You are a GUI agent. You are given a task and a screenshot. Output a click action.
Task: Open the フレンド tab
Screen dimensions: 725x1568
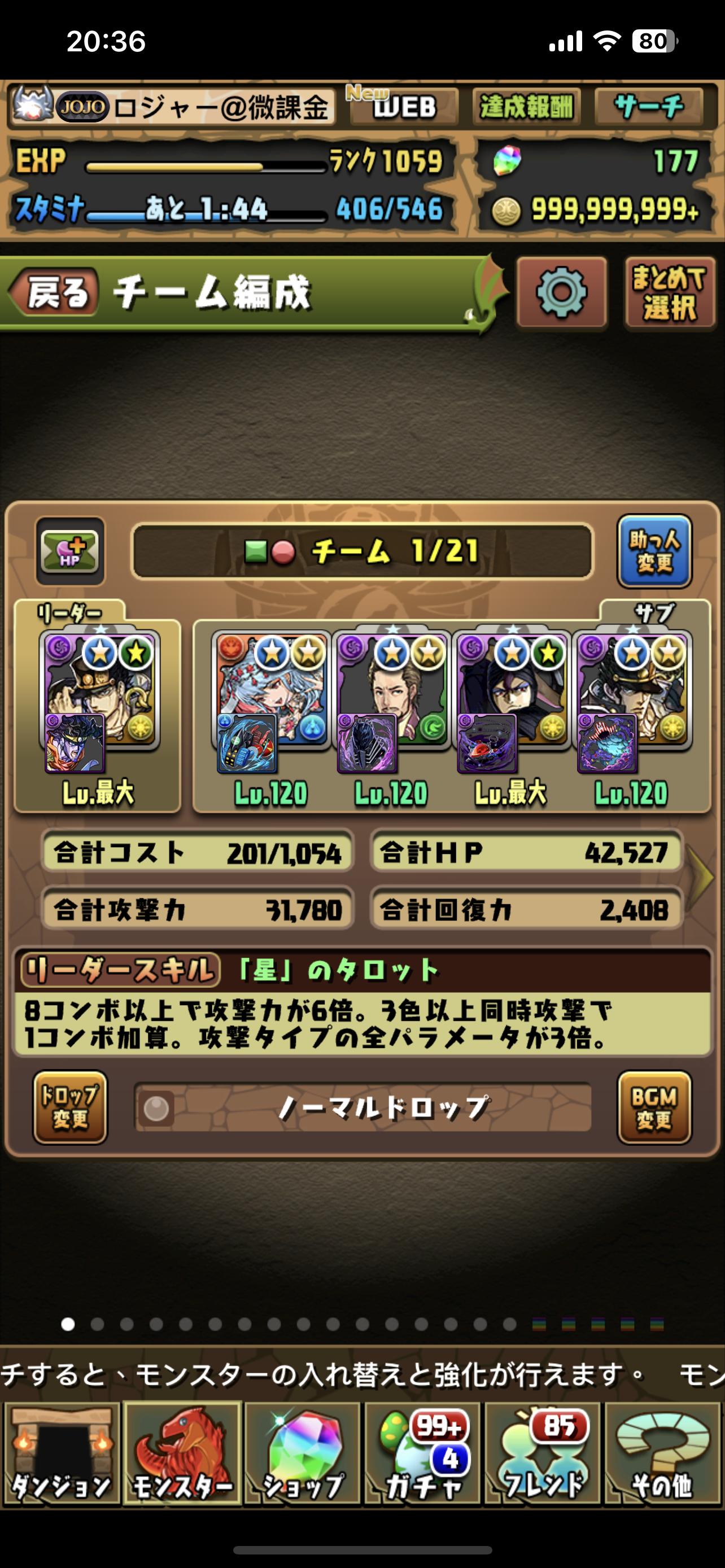point(543,1453)
